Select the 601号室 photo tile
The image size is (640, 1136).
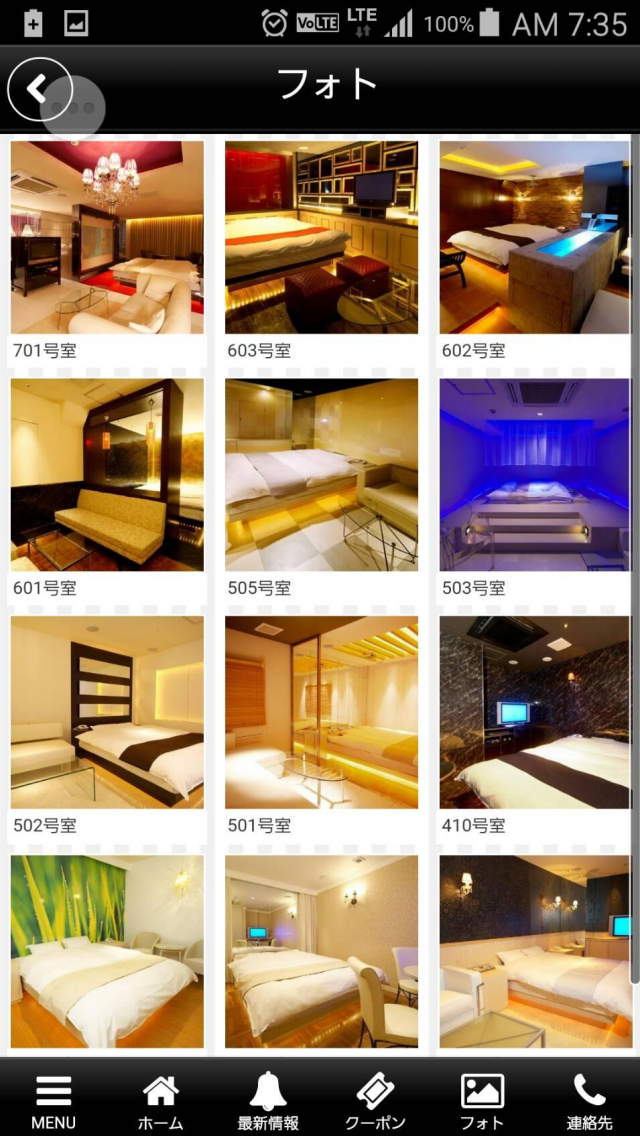(107, 475)
